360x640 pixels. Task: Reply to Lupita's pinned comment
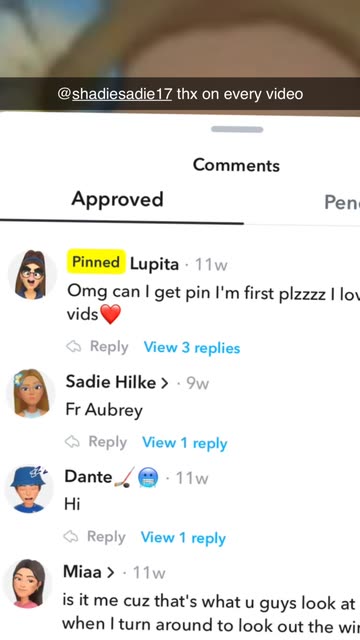coord(97,347)
